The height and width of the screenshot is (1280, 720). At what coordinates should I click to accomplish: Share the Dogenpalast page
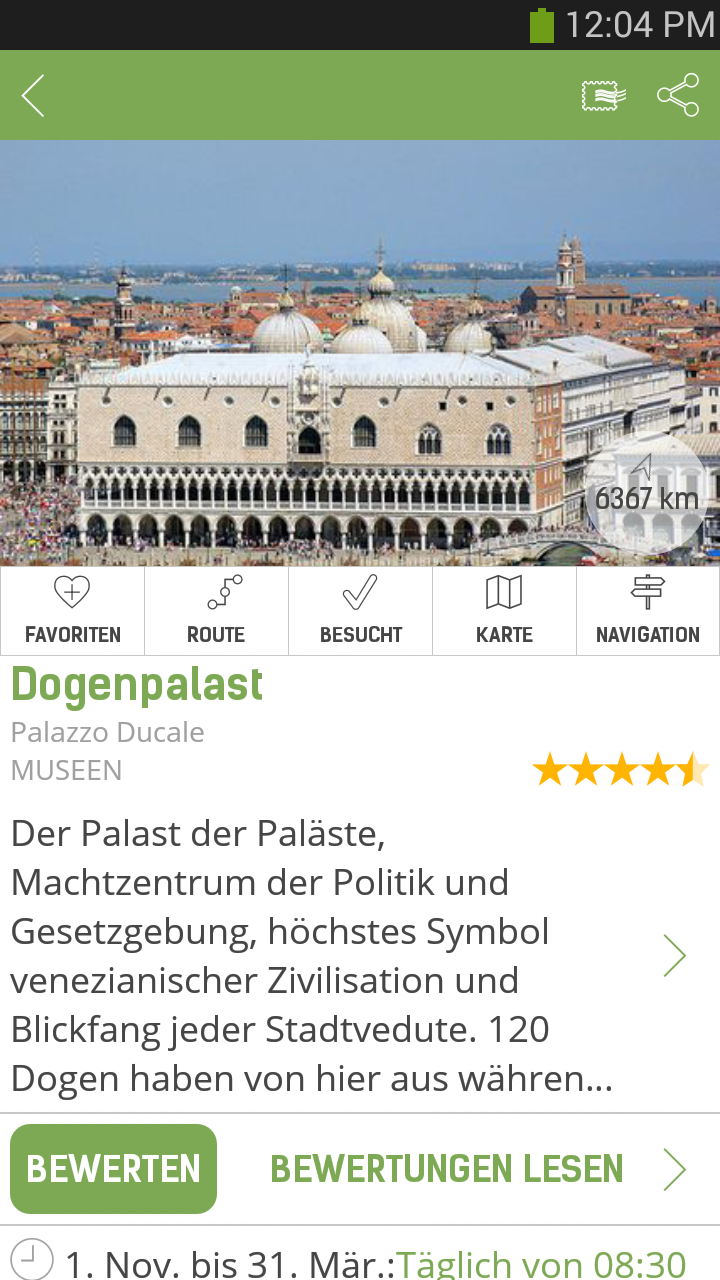[677, 96]
